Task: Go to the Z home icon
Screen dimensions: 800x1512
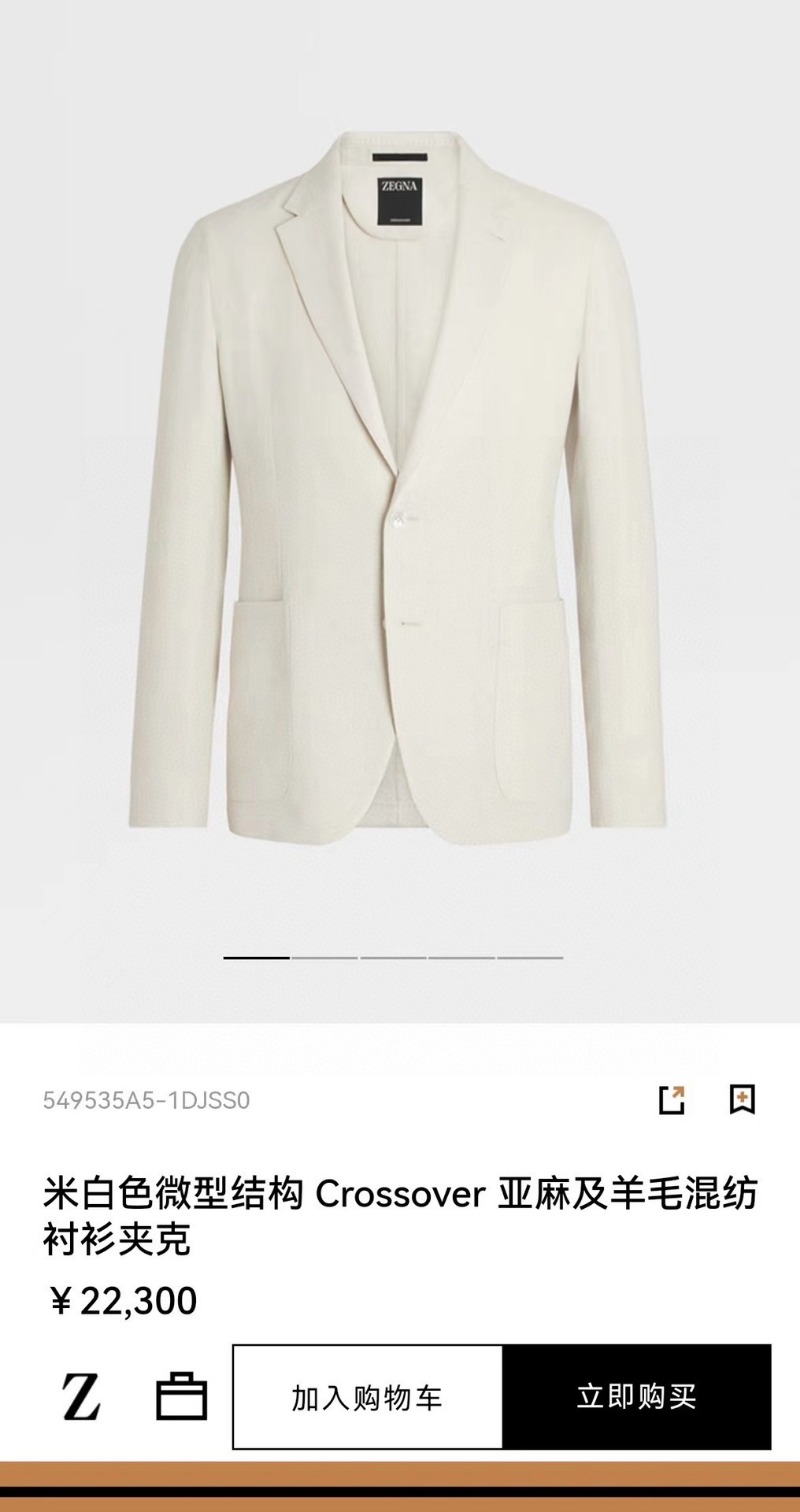Action: click(x=81, y=1396)
